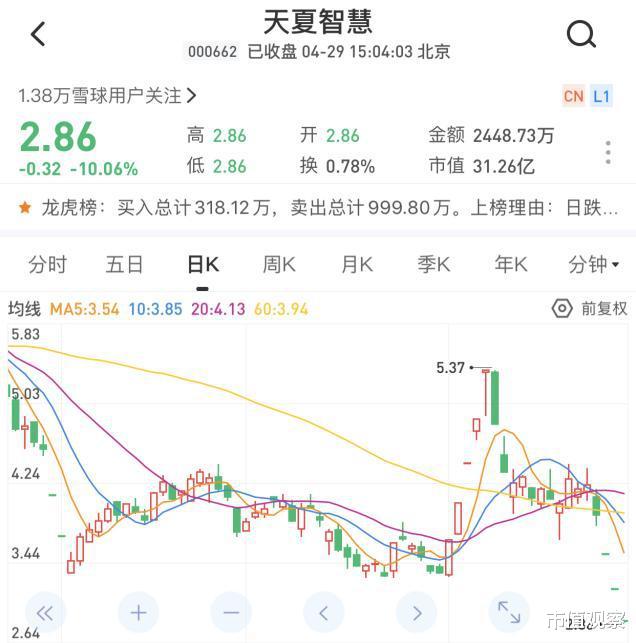This screenshot has height=643, width=636.
Task: Move the chart left with the arrow
Action: coord(324,612)
